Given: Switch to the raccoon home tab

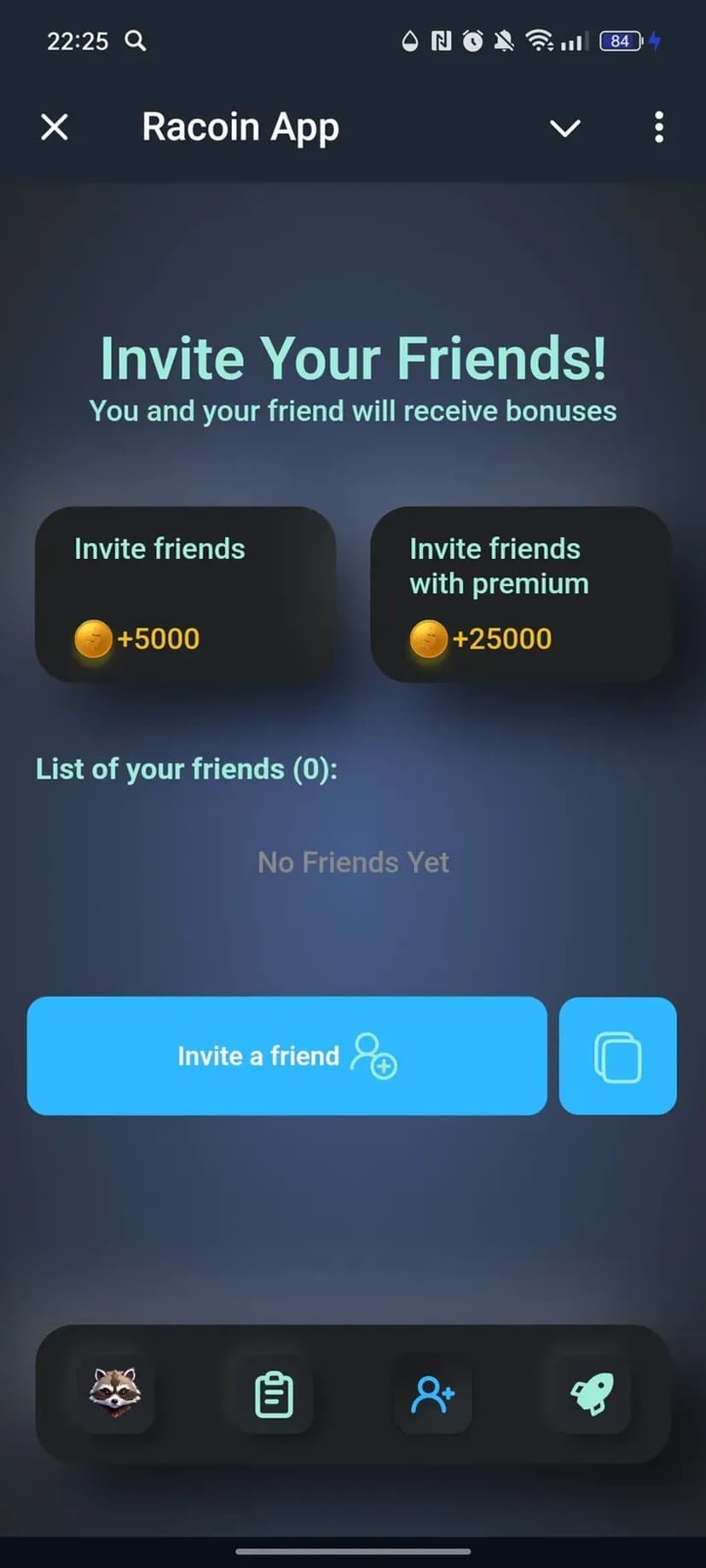Looking at the screenshot, I should (x=116, y=1394).
